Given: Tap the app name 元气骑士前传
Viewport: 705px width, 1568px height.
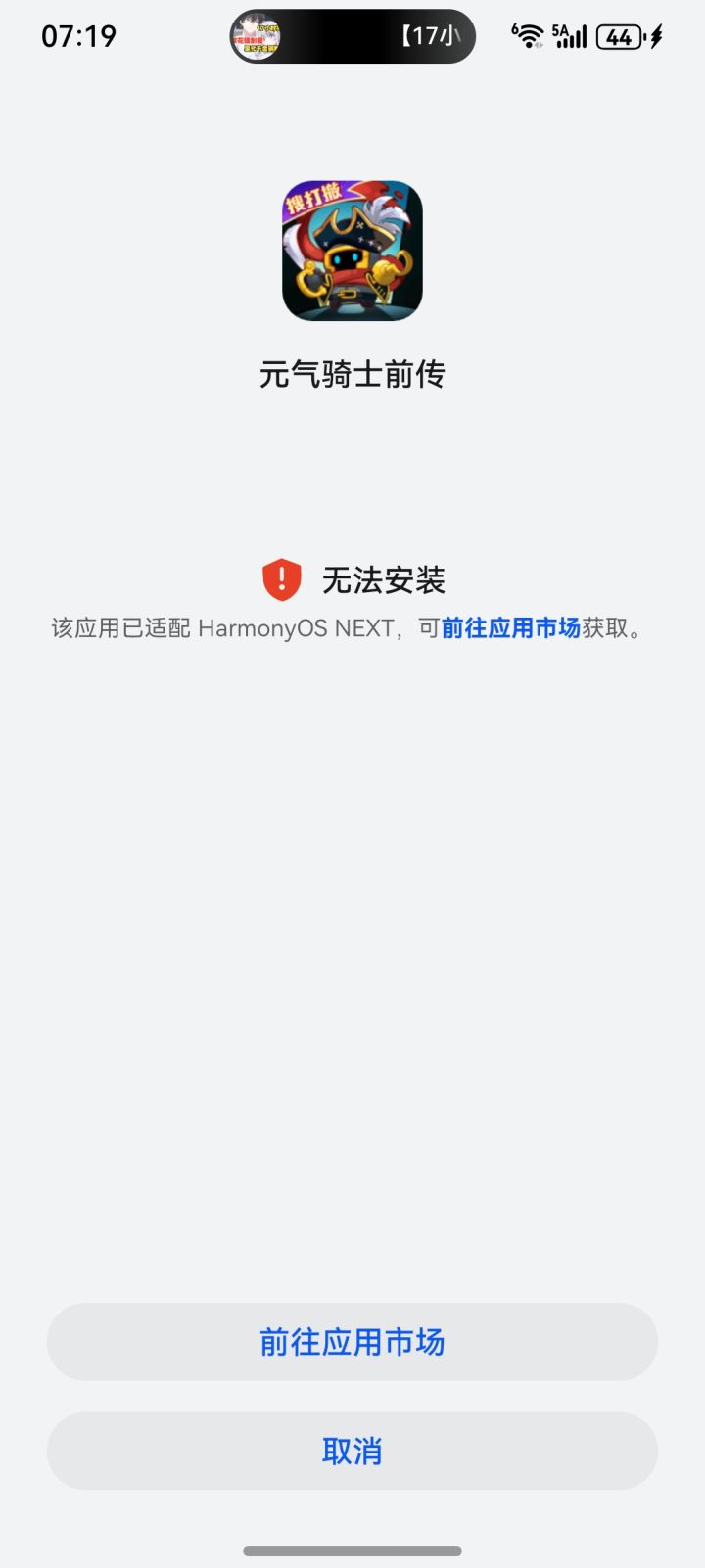Looking at the screenshot, I should click(352, 375).
